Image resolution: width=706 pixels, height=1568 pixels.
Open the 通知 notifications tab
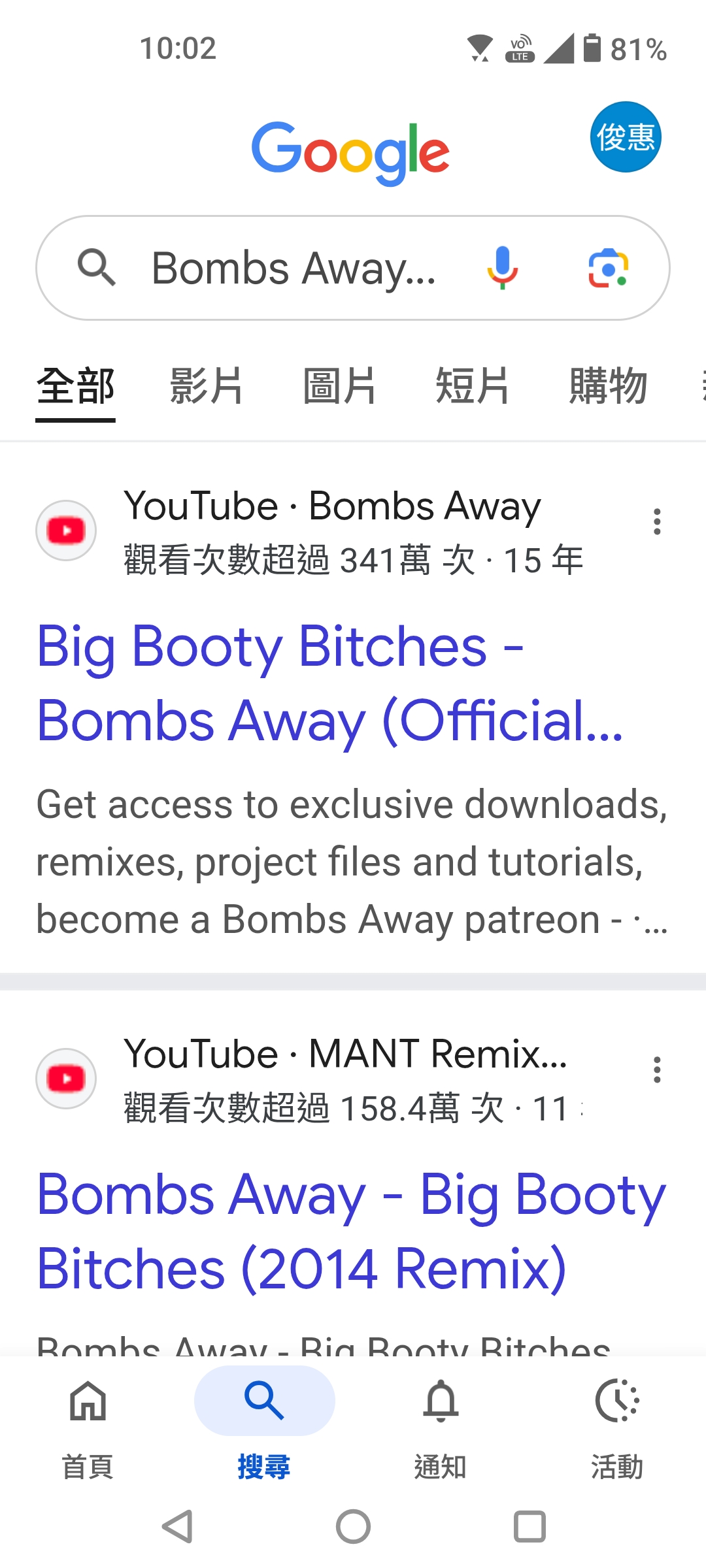[x=441, y=1429]
